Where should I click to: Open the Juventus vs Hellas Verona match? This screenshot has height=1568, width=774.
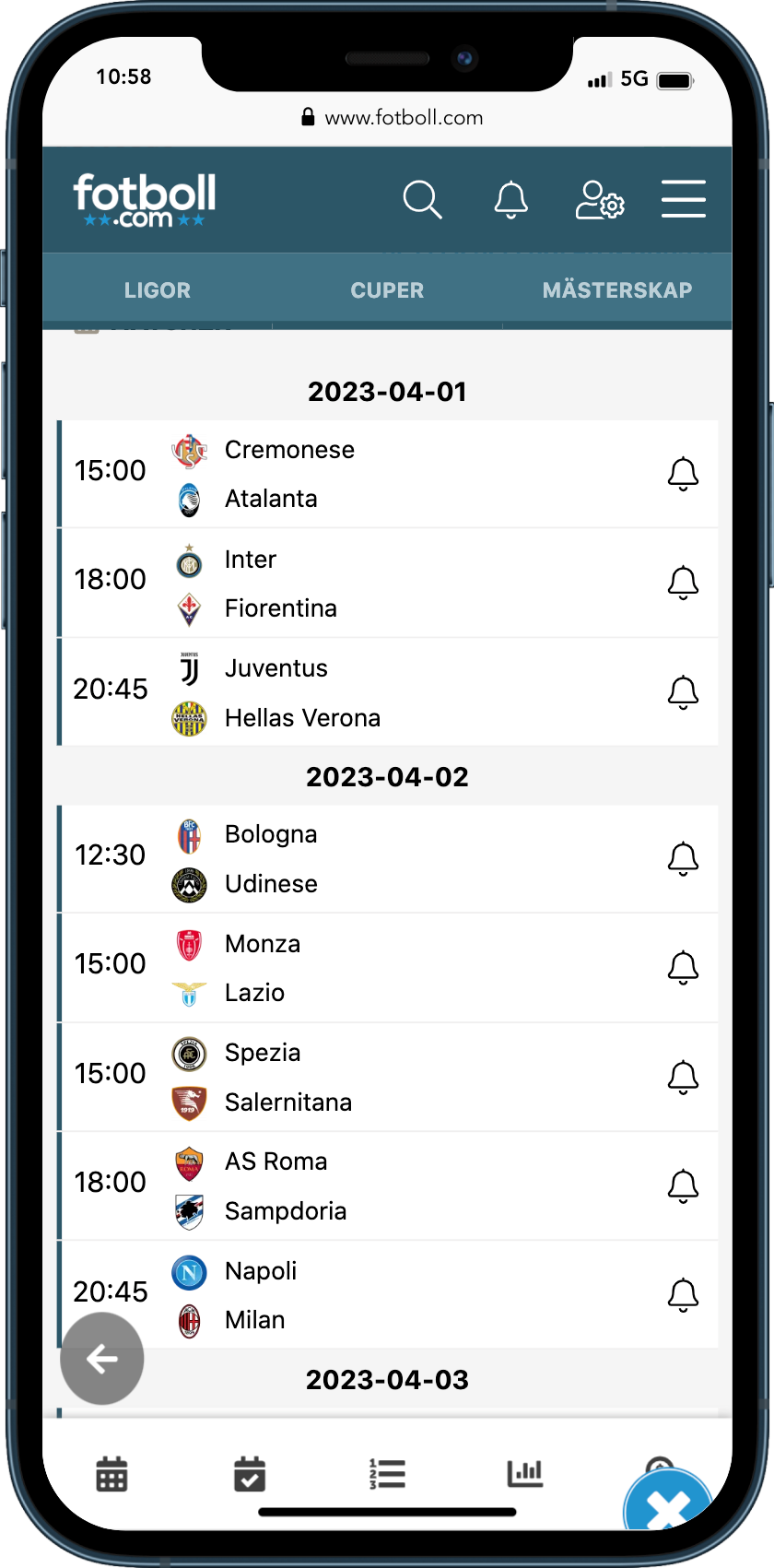(x=369, y=692)
